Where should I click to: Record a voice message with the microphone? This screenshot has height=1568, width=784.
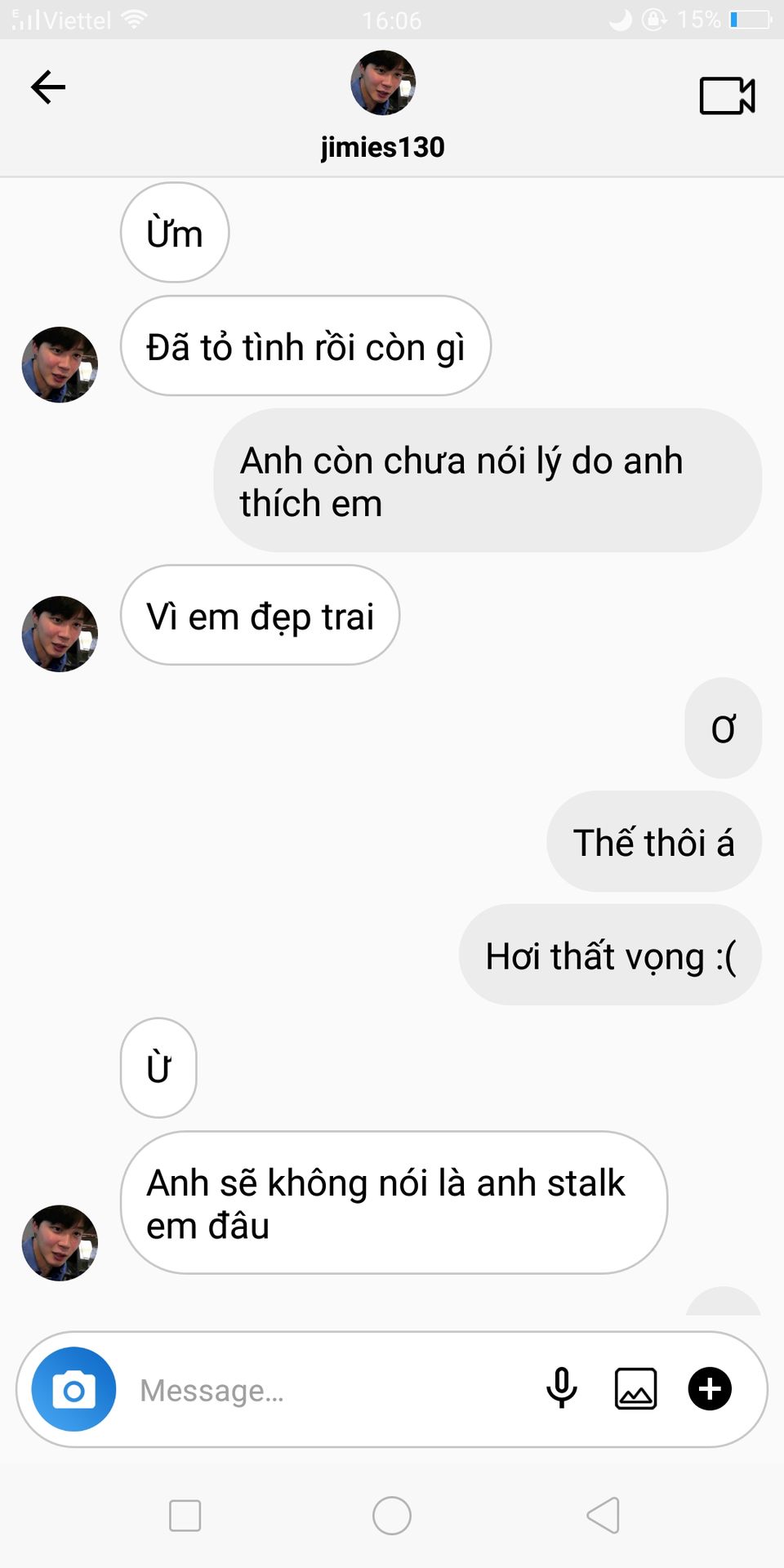[x=562, y=1388]
